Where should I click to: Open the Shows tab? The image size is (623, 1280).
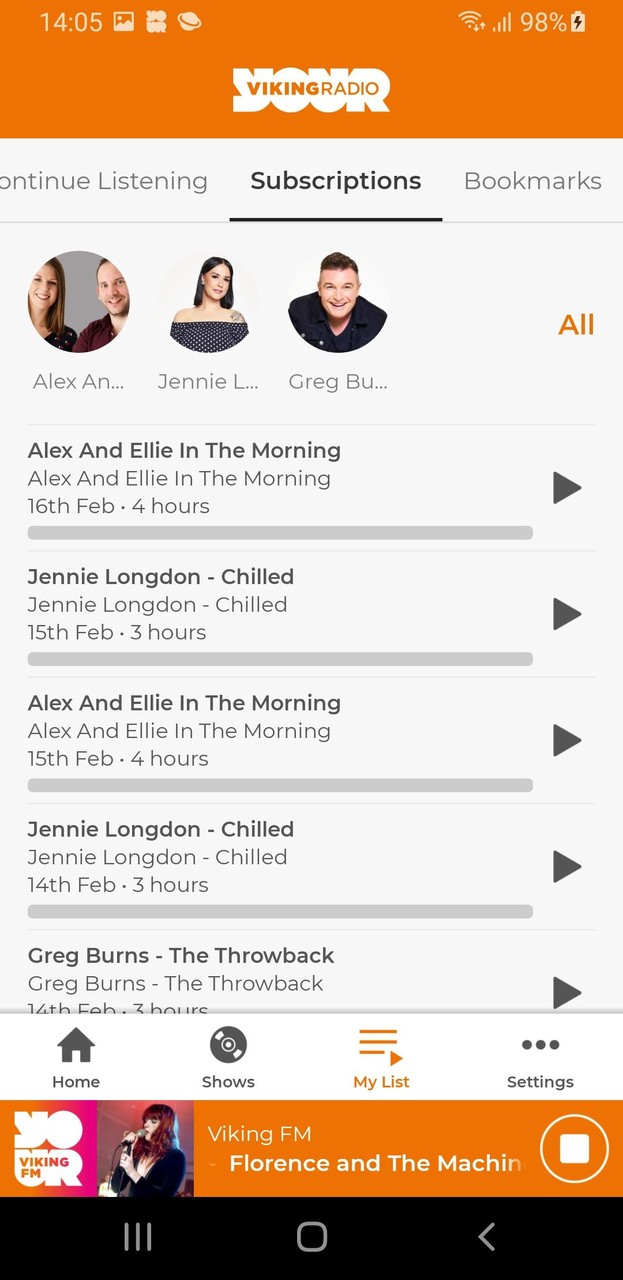(228, 1058)
